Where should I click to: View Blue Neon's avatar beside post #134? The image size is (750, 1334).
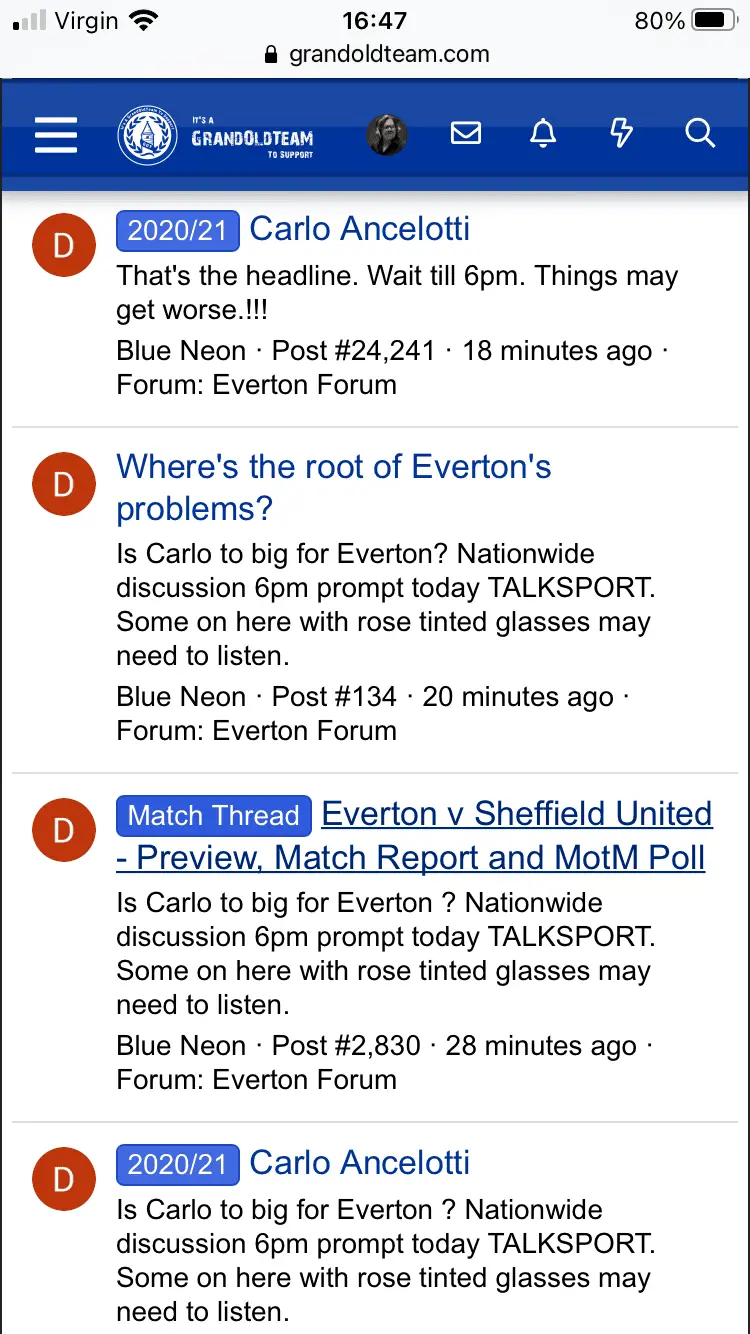63,485
